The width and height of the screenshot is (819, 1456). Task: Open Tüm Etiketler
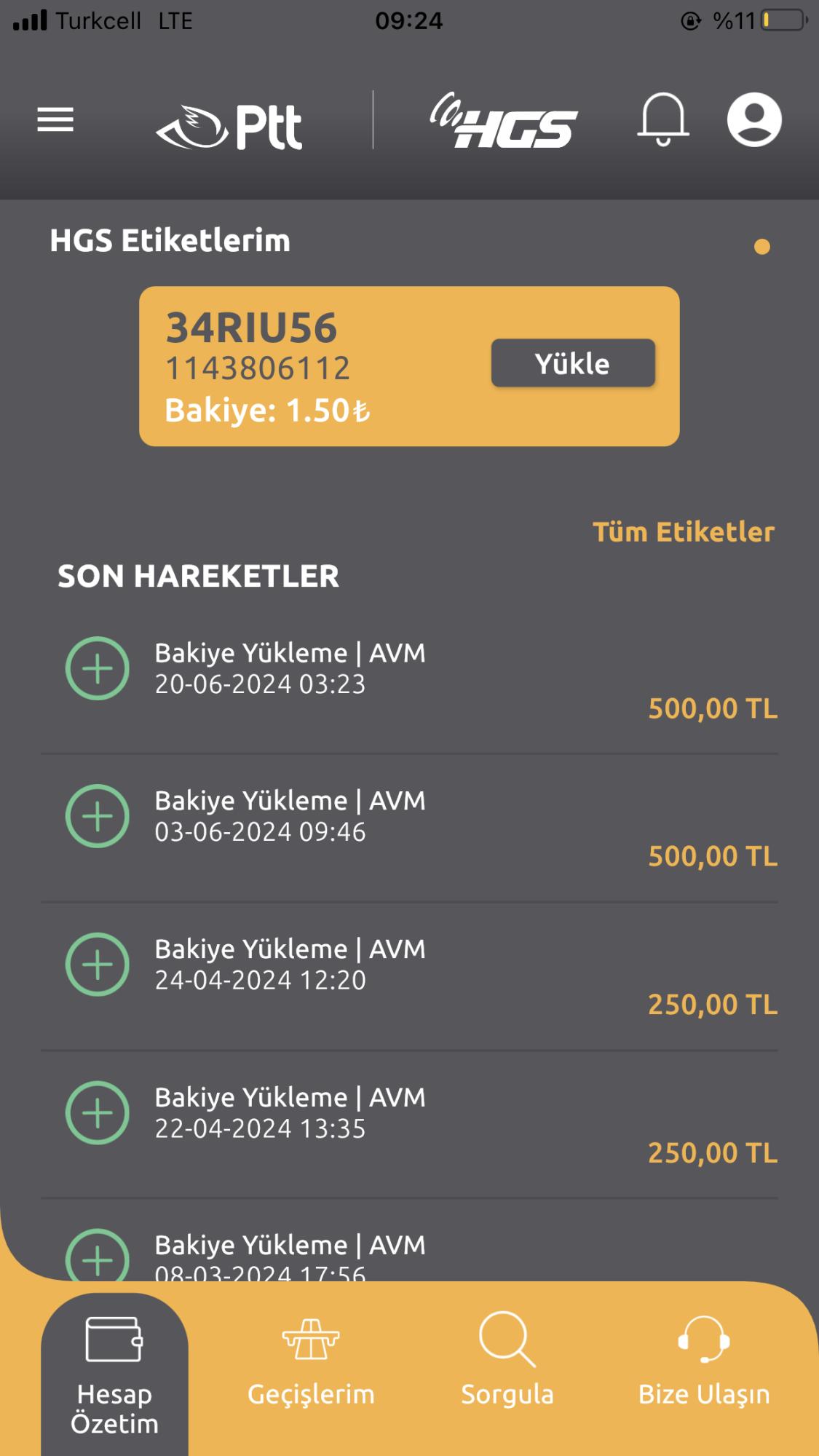(684, 531)
